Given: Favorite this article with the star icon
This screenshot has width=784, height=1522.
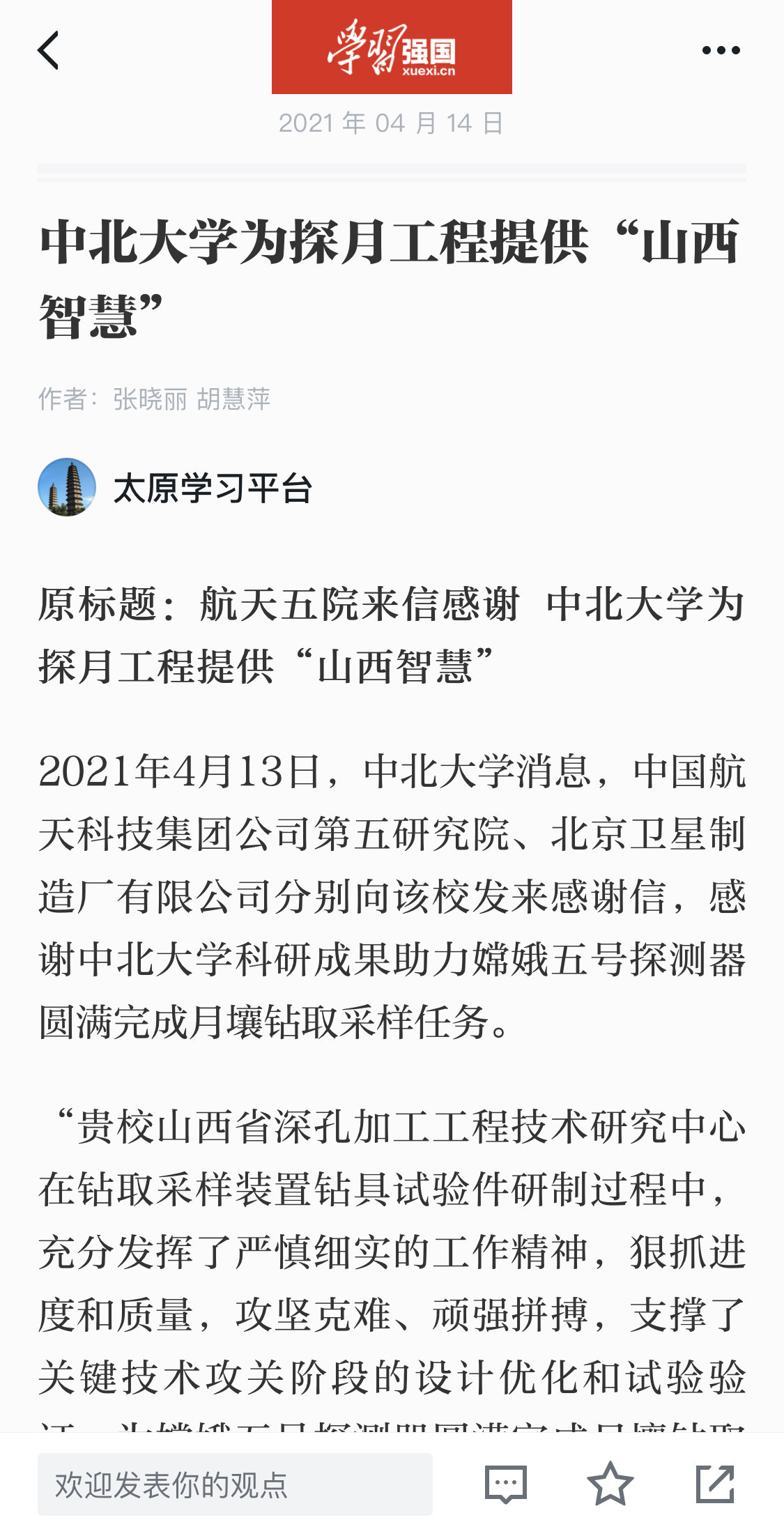Looking at the screenshot, I should 610,1484.
